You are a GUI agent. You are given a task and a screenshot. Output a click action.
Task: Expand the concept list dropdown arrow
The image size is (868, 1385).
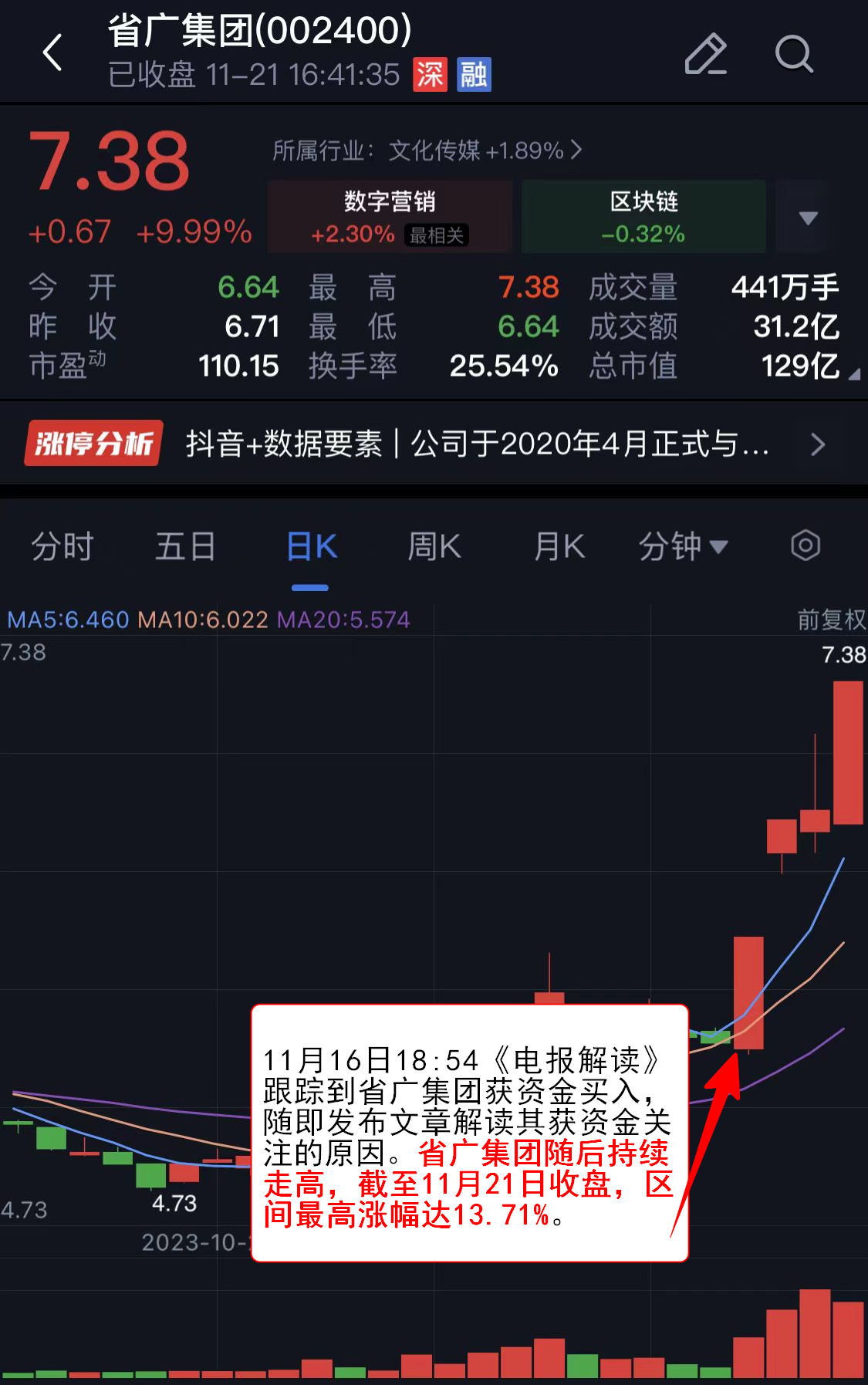coord(808,218)
